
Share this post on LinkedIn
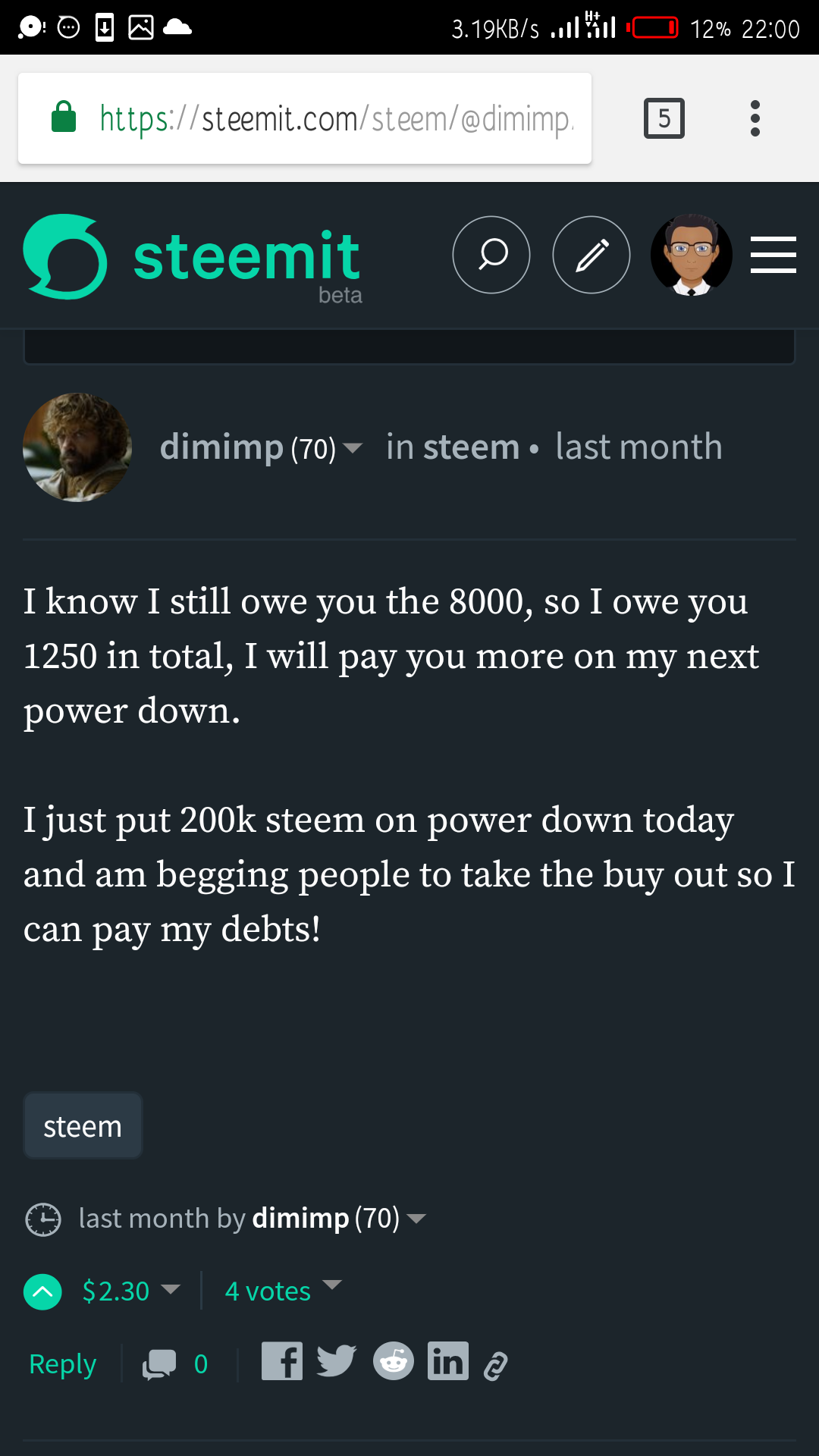point(448,1361)
